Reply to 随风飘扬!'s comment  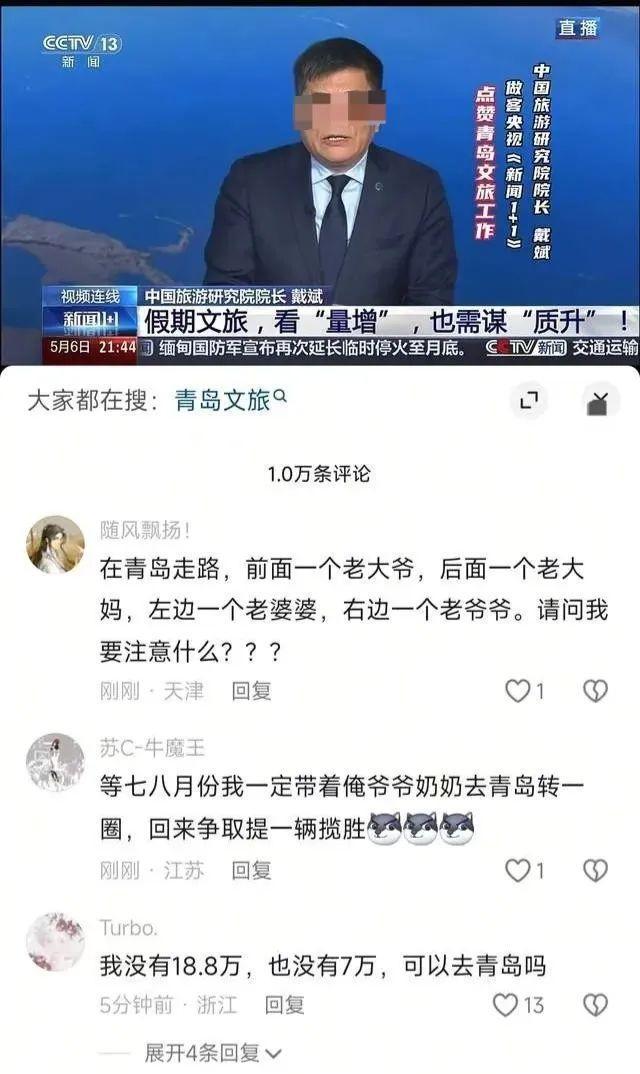point(251,690)
